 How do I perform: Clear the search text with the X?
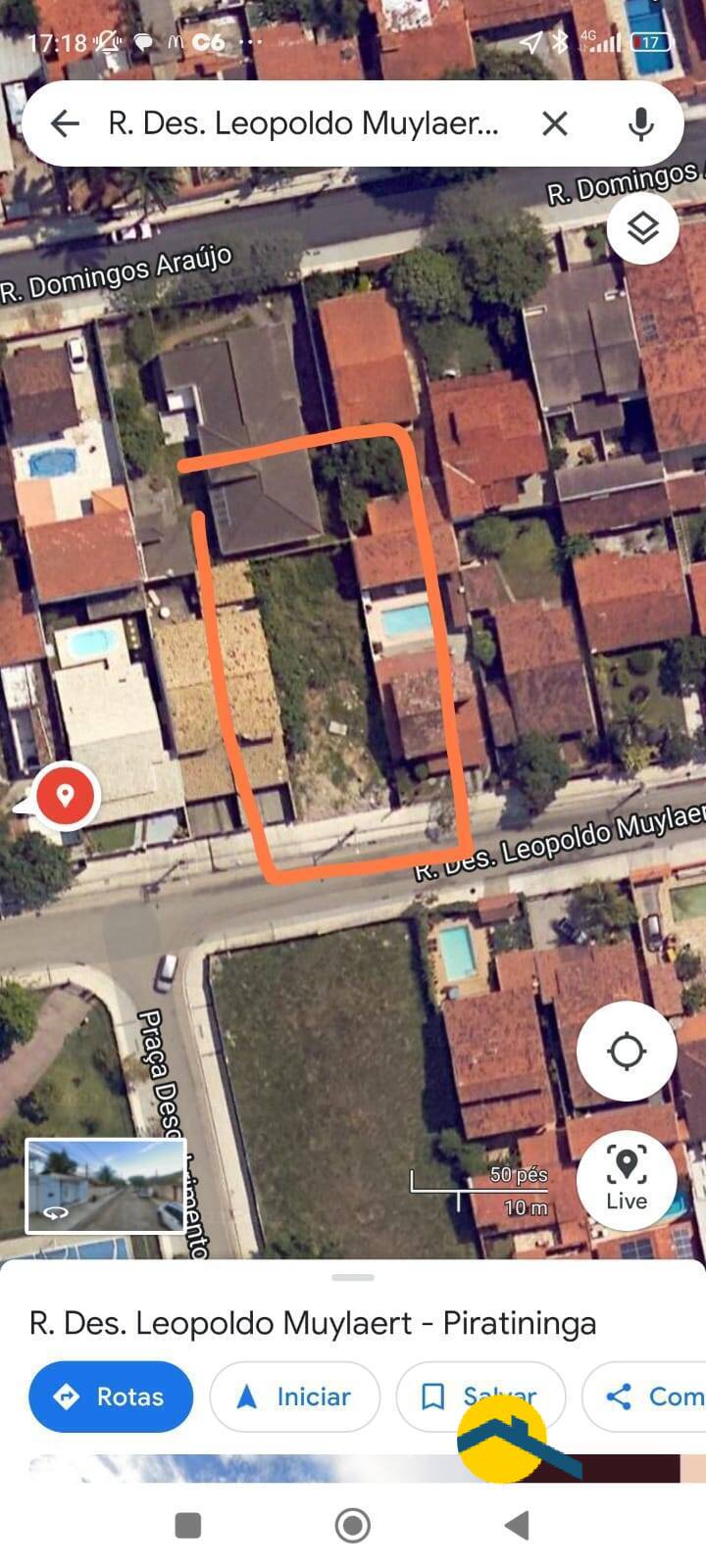[x=555, y=123]
